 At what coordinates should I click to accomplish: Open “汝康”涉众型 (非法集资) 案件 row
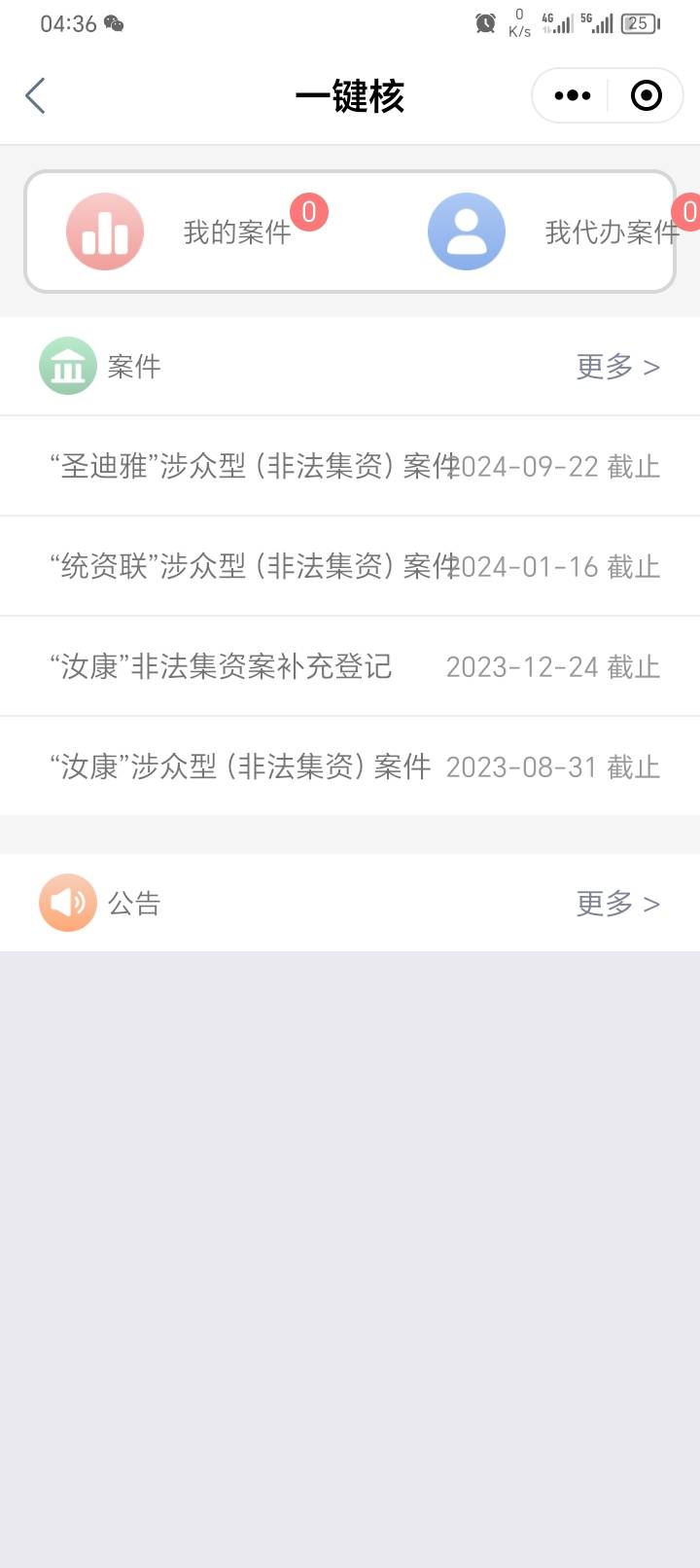tap(350, 766)
